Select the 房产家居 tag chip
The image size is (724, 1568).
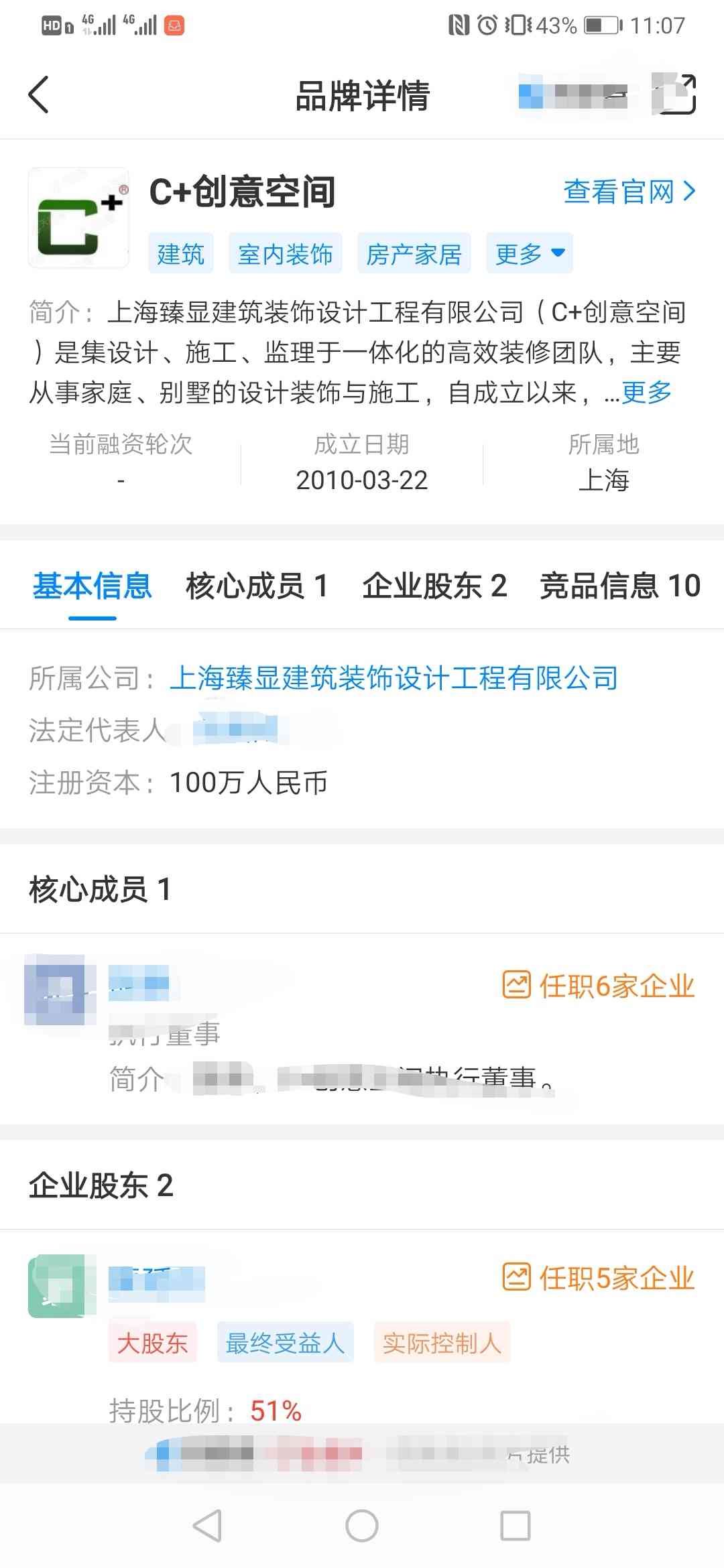(414, 254)
